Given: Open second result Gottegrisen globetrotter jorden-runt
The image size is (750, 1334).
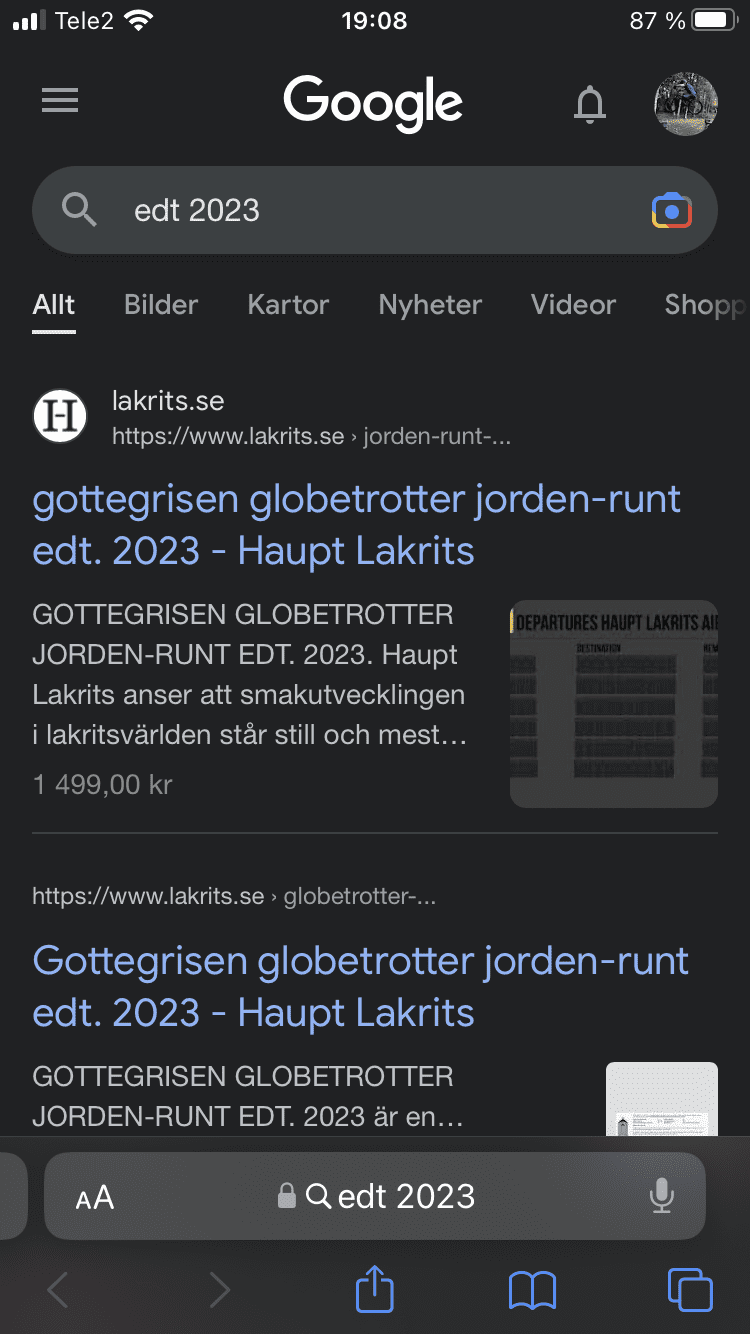Looking at the screenshot, I should click(360, 987).
